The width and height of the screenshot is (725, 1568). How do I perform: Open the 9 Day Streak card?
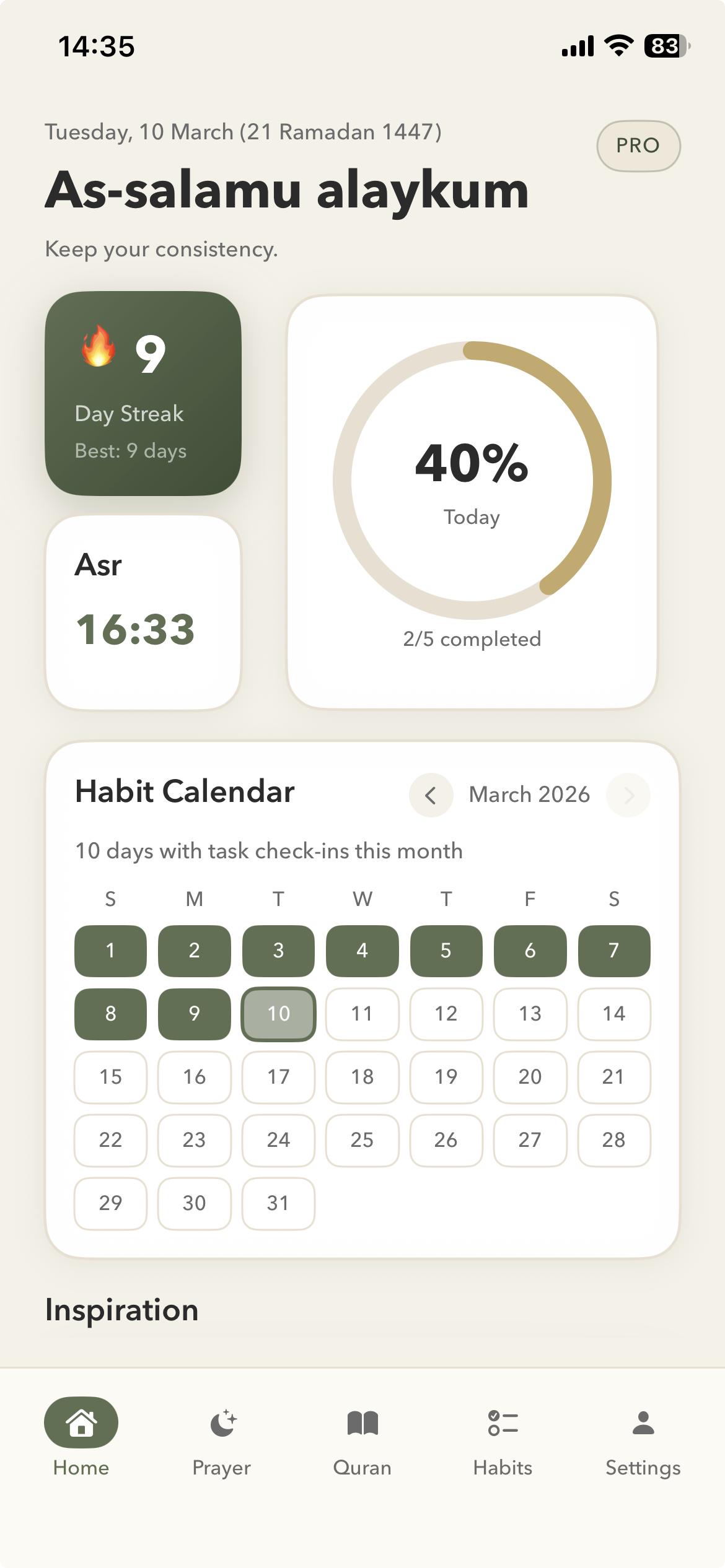[x=143, y=393]
